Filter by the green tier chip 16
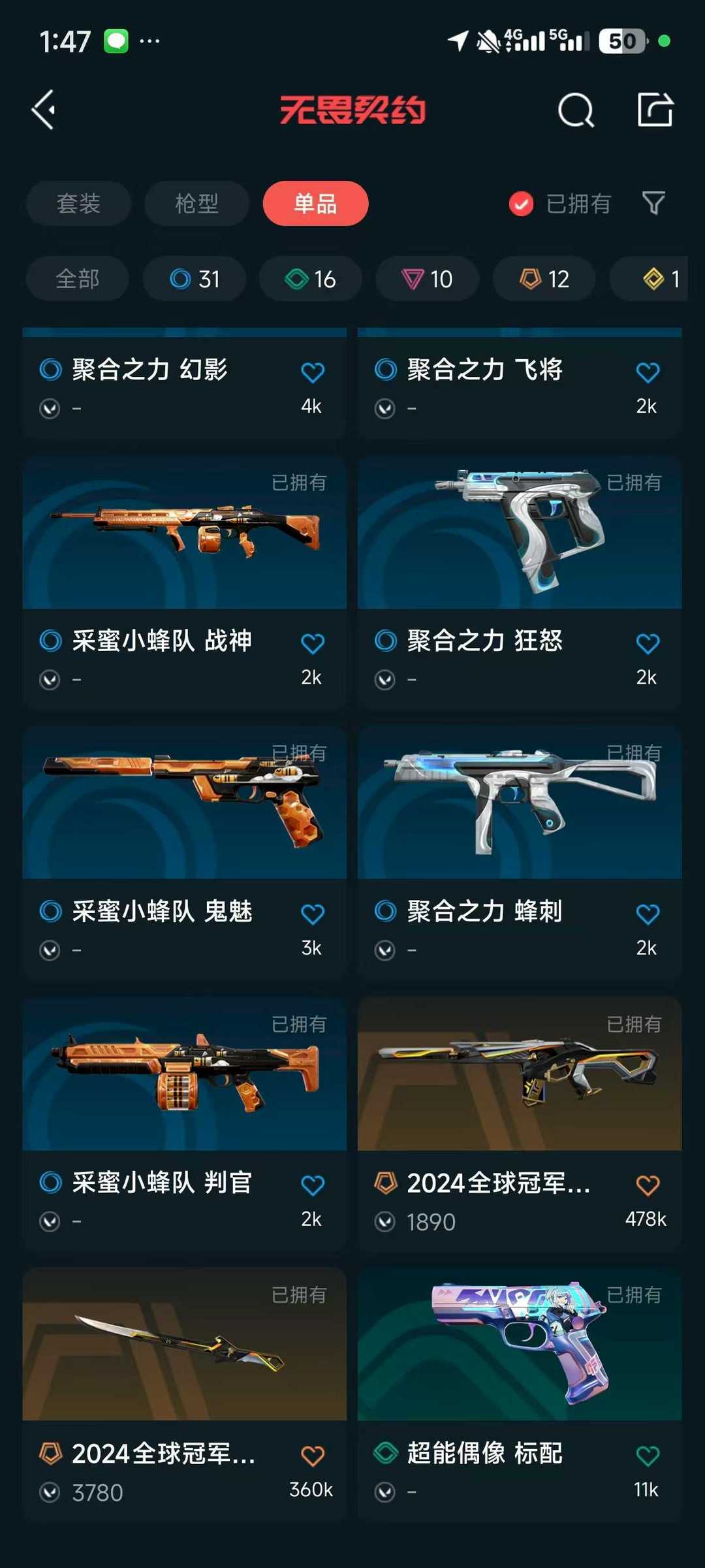This screenshot has height=1568, width=705. point(311,279)
